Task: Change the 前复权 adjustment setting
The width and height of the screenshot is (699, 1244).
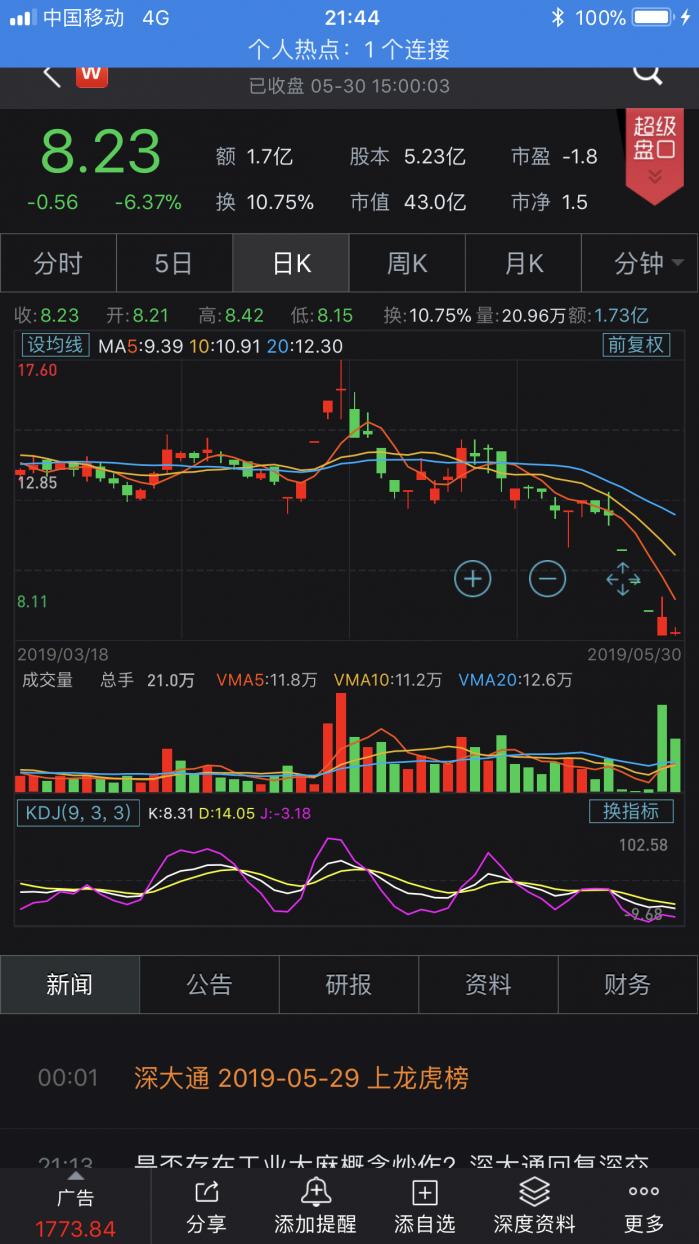Action: tap(635, 345)
